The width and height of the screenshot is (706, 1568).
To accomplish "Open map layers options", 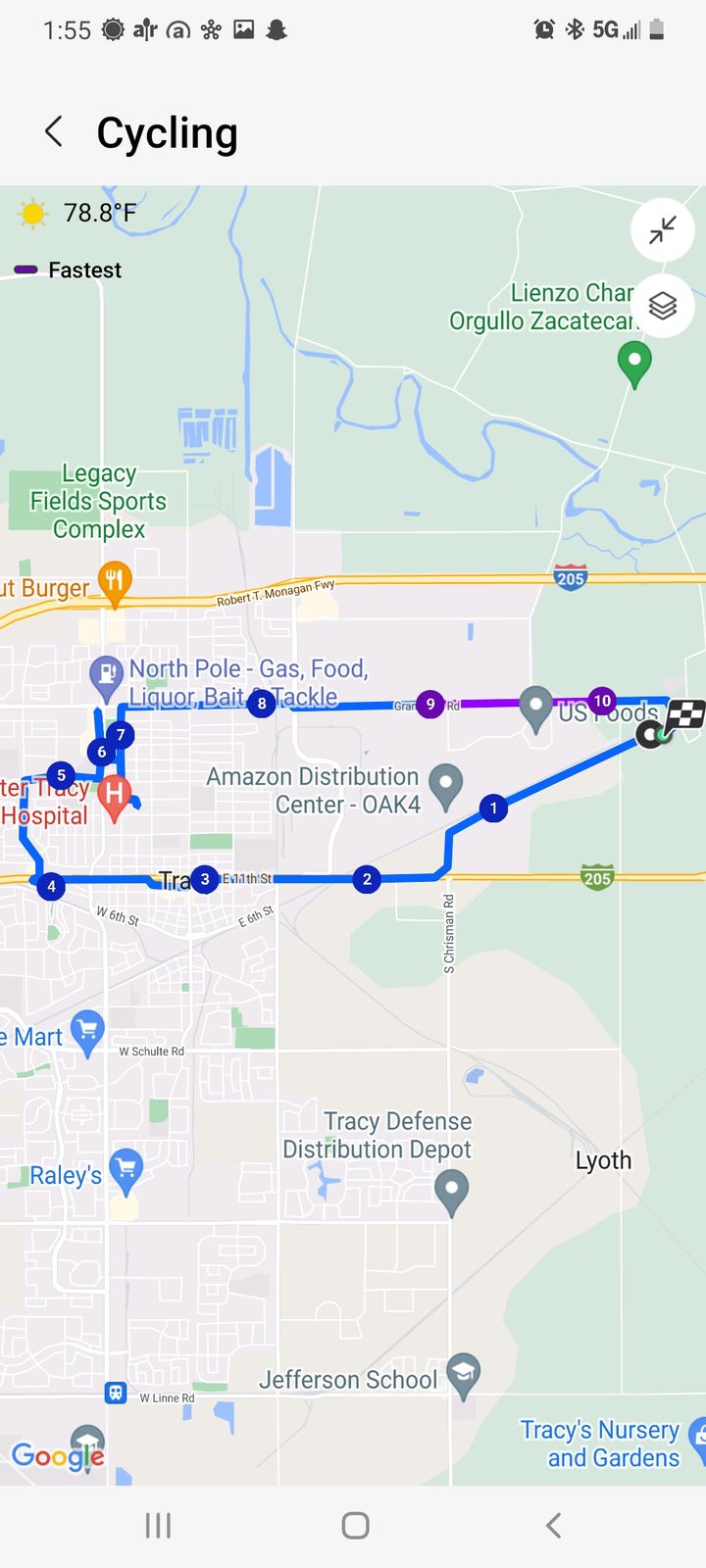I will [x=662, y=306].
